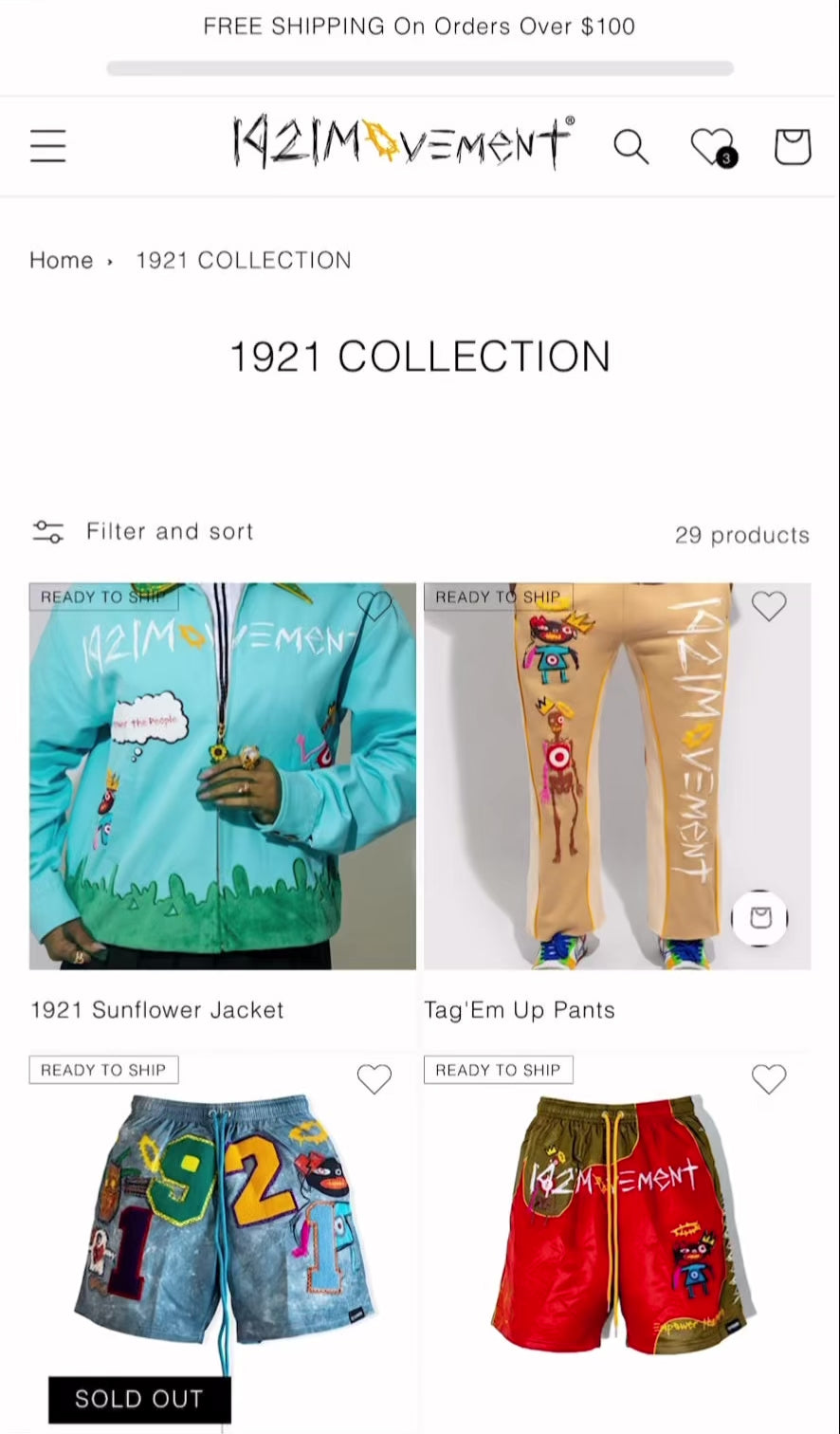Click the filter-and-sort sliders icon
This screenshot has height=1434, width=840.
[47, 531]
